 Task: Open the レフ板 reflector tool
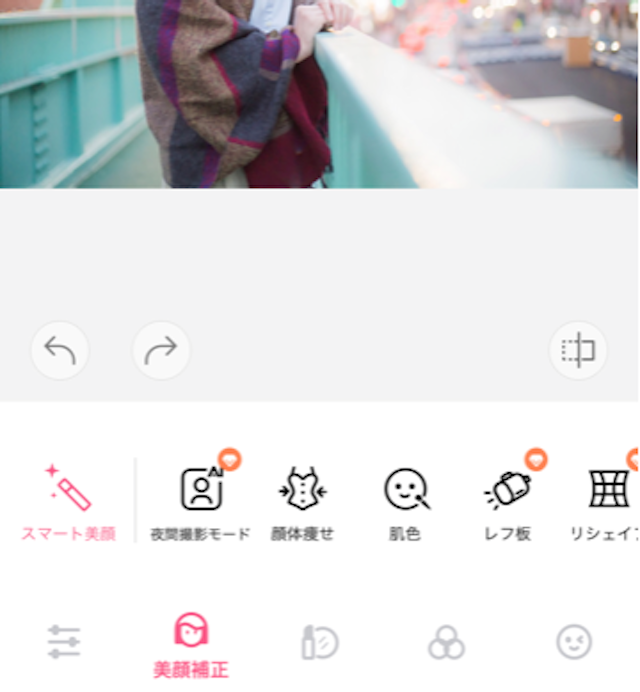[508, 500]
